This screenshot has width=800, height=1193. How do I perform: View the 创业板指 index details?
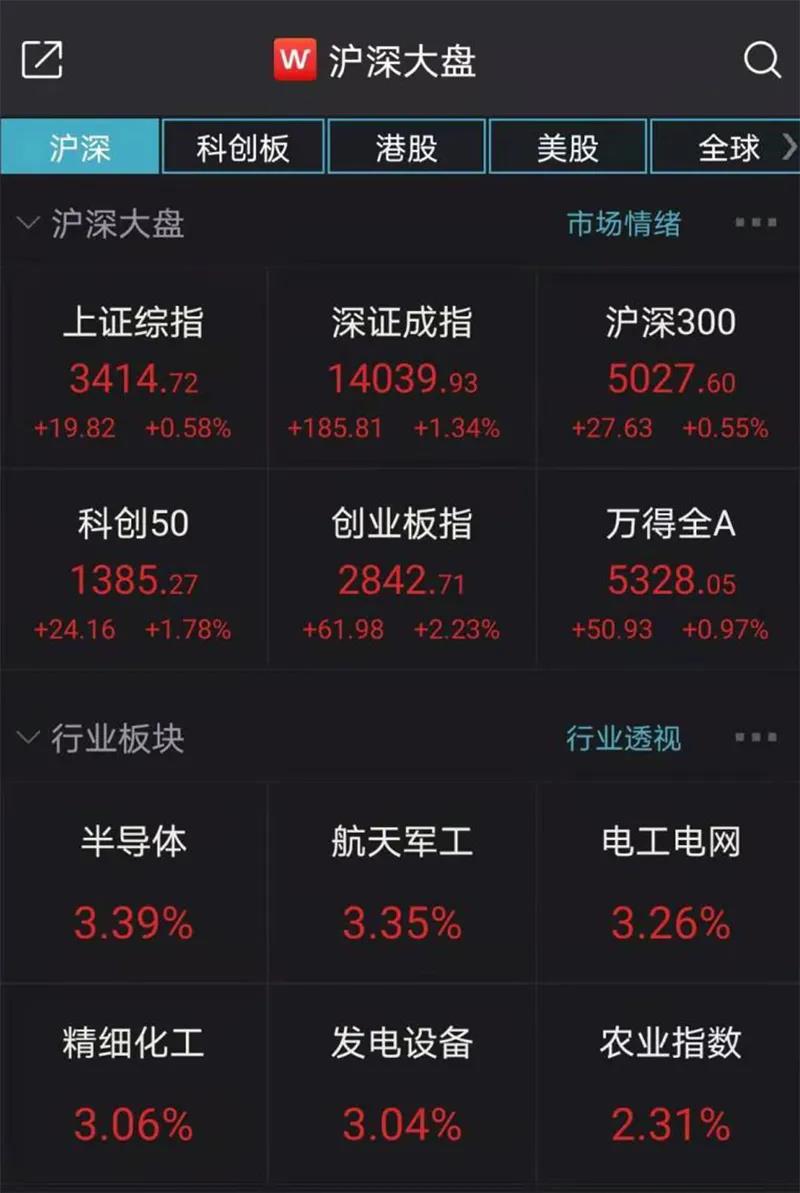[402, 572]
